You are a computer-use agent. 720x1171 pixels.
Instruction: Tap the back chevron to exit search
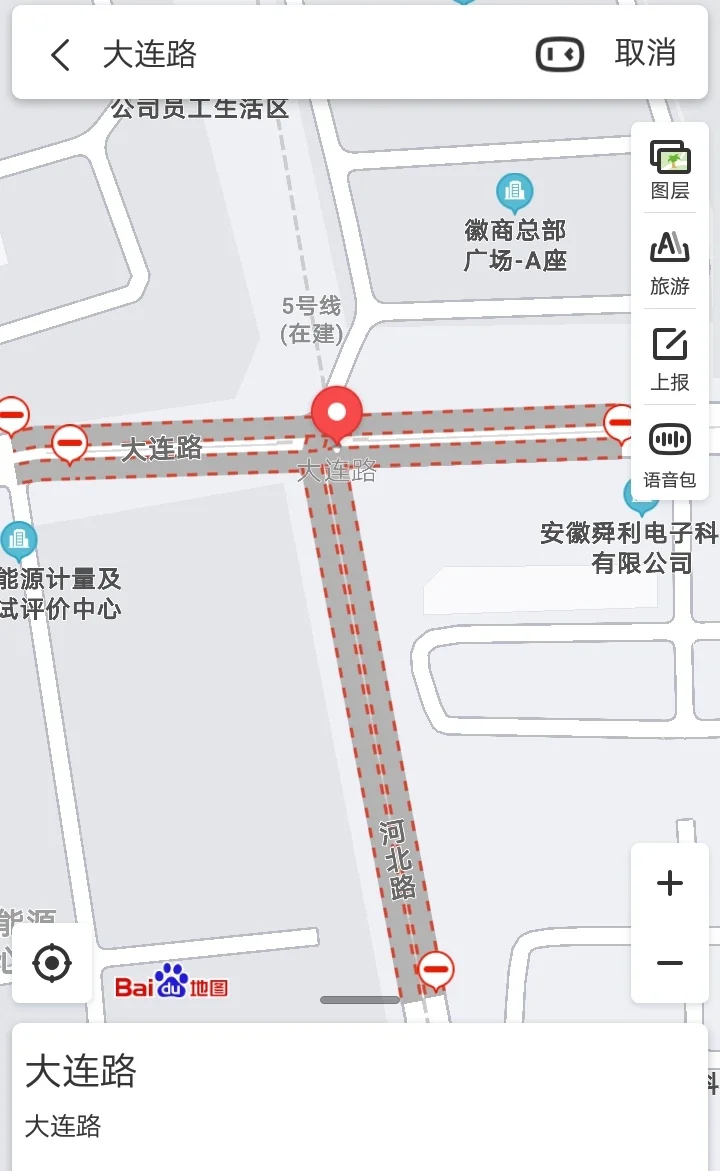tap(59, 54)
